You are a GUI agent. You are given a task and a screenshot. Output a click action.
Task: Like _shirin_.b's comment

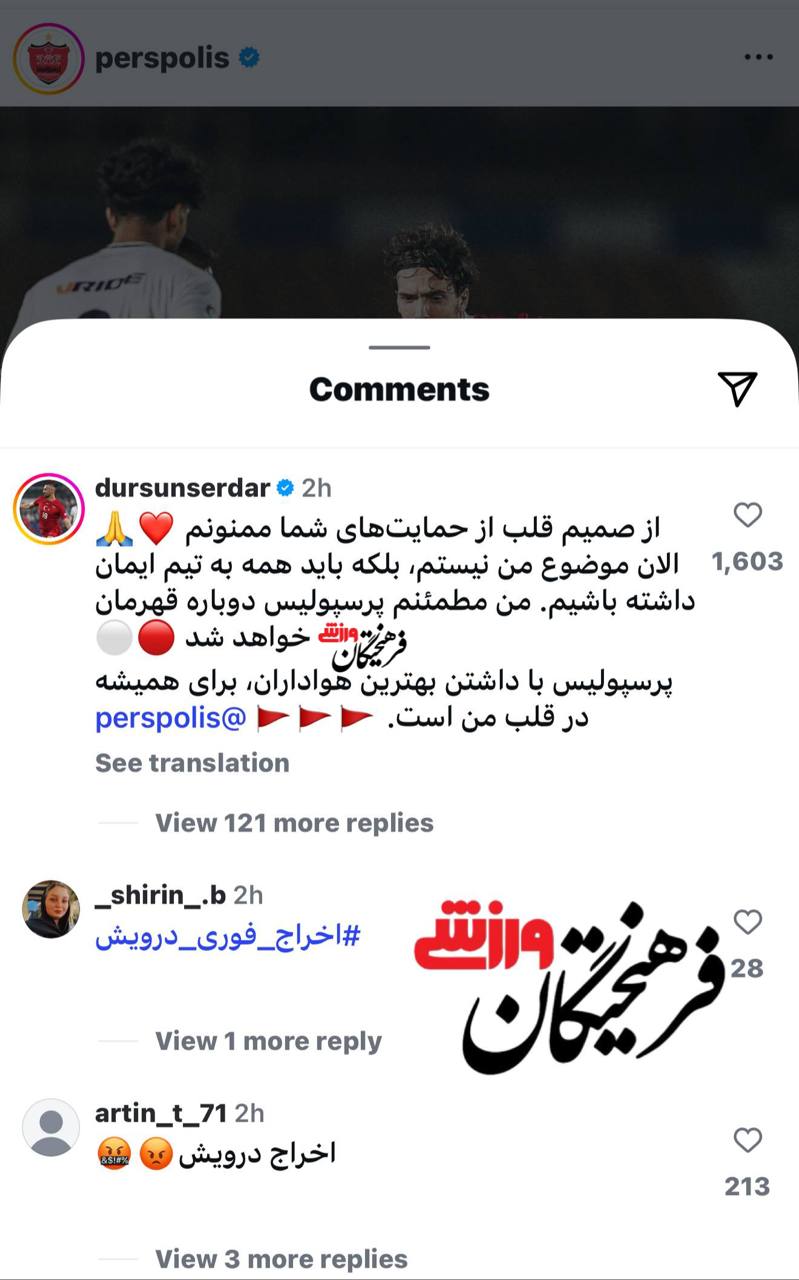click(747, 921)
